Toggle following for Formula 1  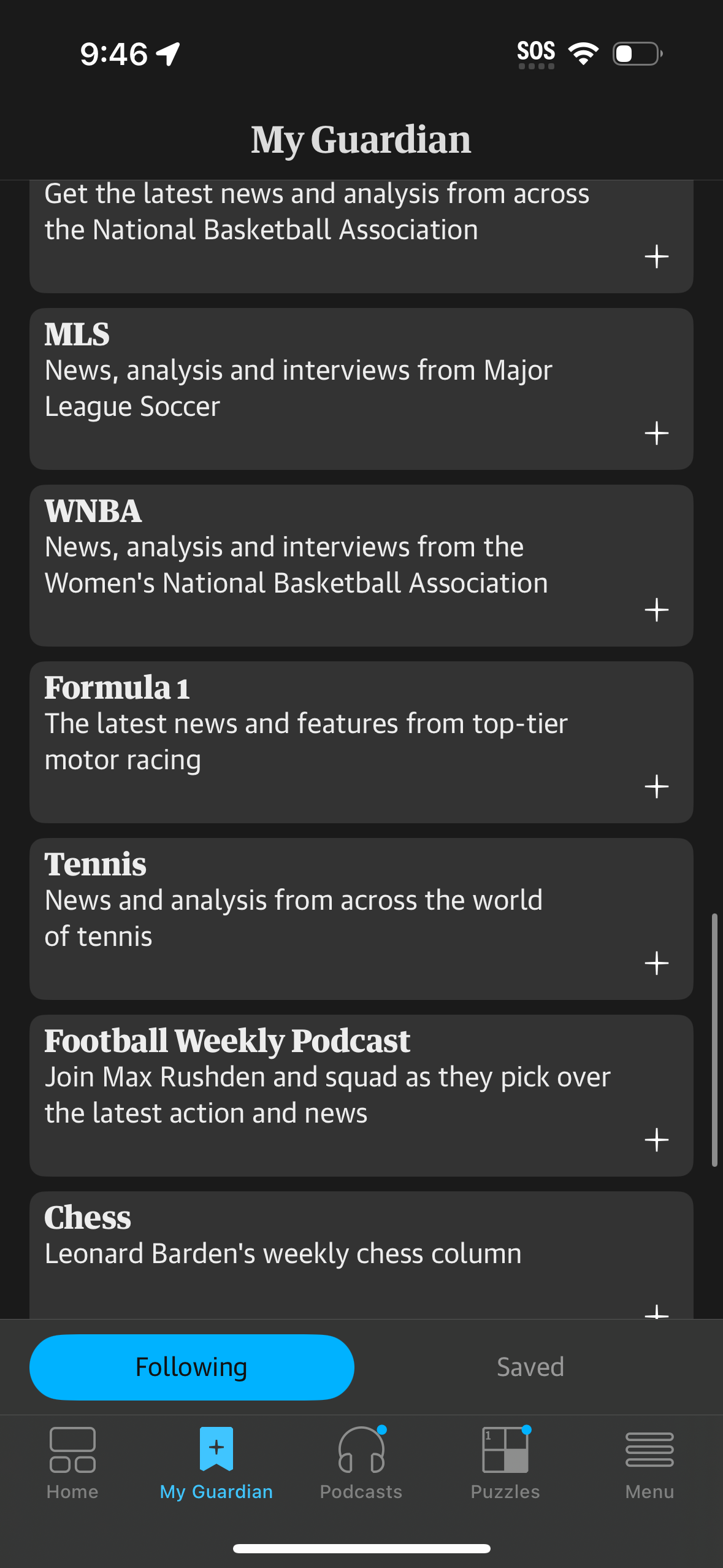[656, 786]
